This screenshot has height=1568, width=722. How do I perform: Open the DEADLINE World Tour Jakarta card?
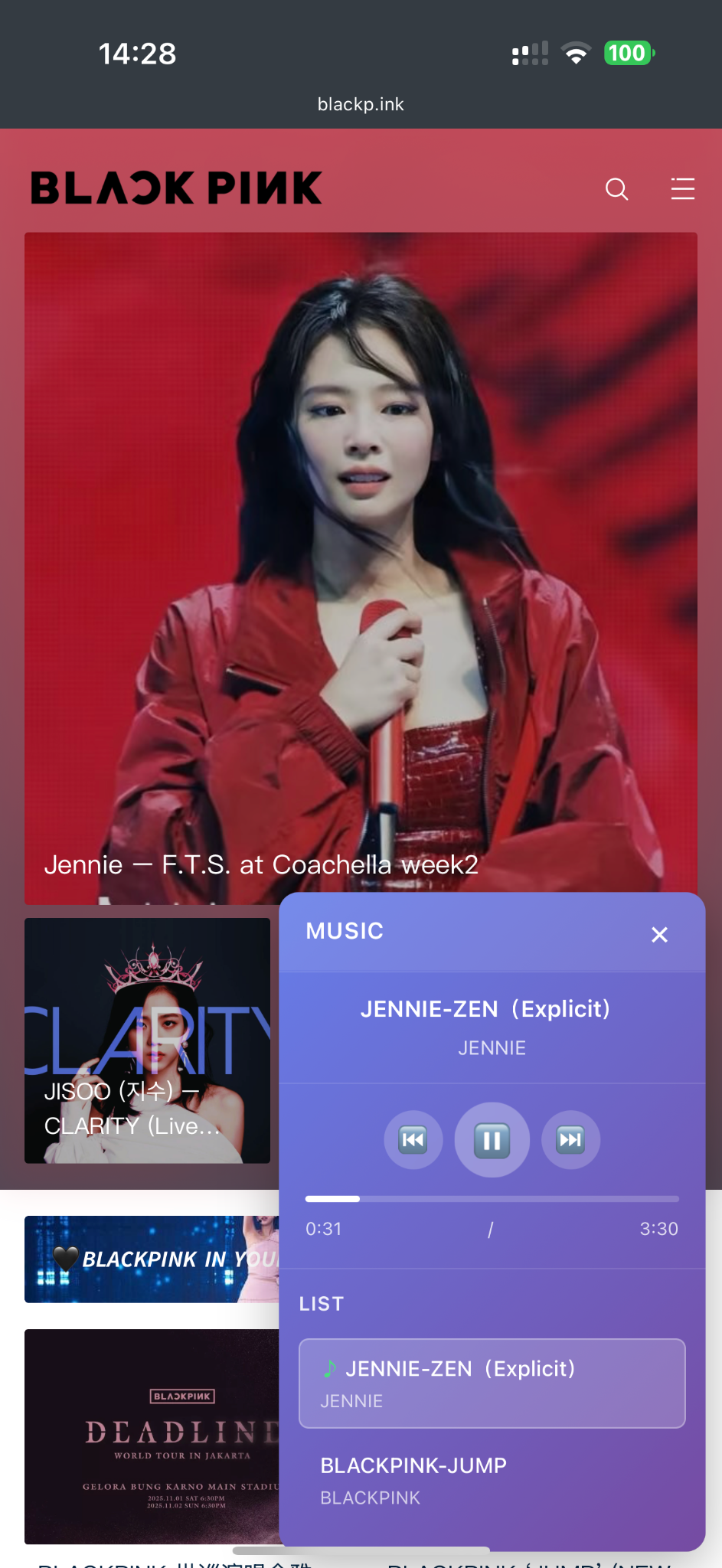[x=152, y=1436]
